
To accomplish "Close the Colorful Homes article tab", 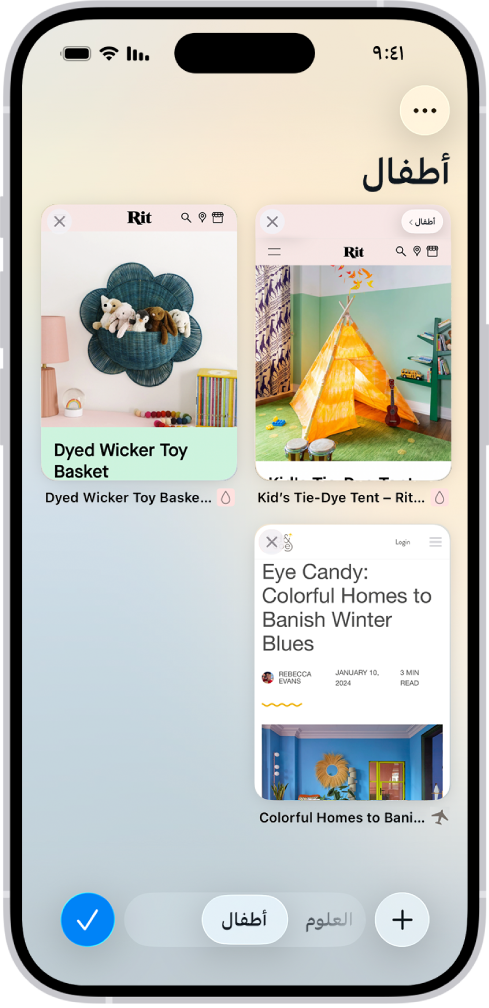I will (x=272, y=542).
